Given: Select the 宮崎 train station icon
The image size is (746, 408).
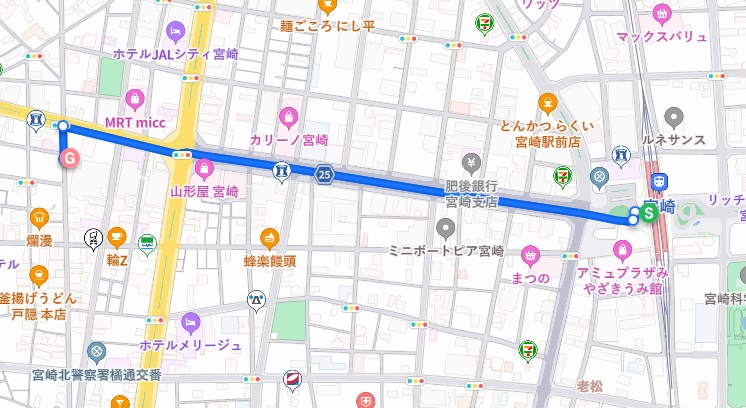Looking at the screenshot, I should tap(659, 183).
